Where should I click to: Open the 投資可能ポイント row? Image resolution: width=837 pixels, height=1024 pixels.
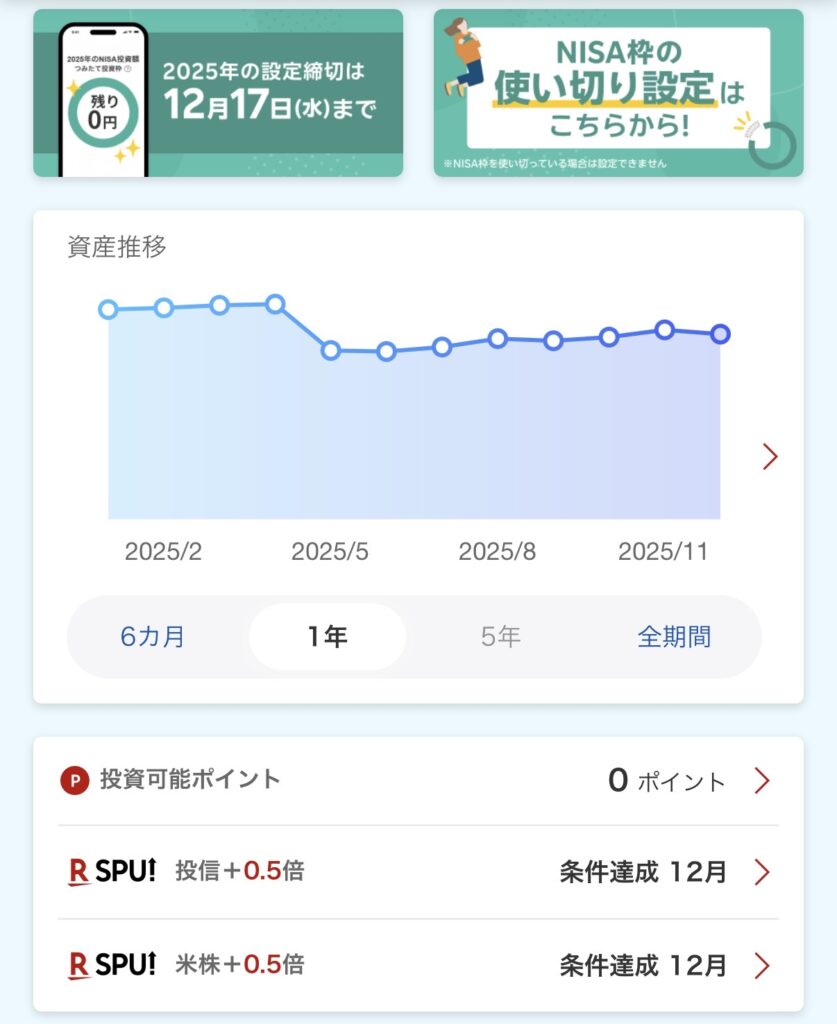(418, 781)
